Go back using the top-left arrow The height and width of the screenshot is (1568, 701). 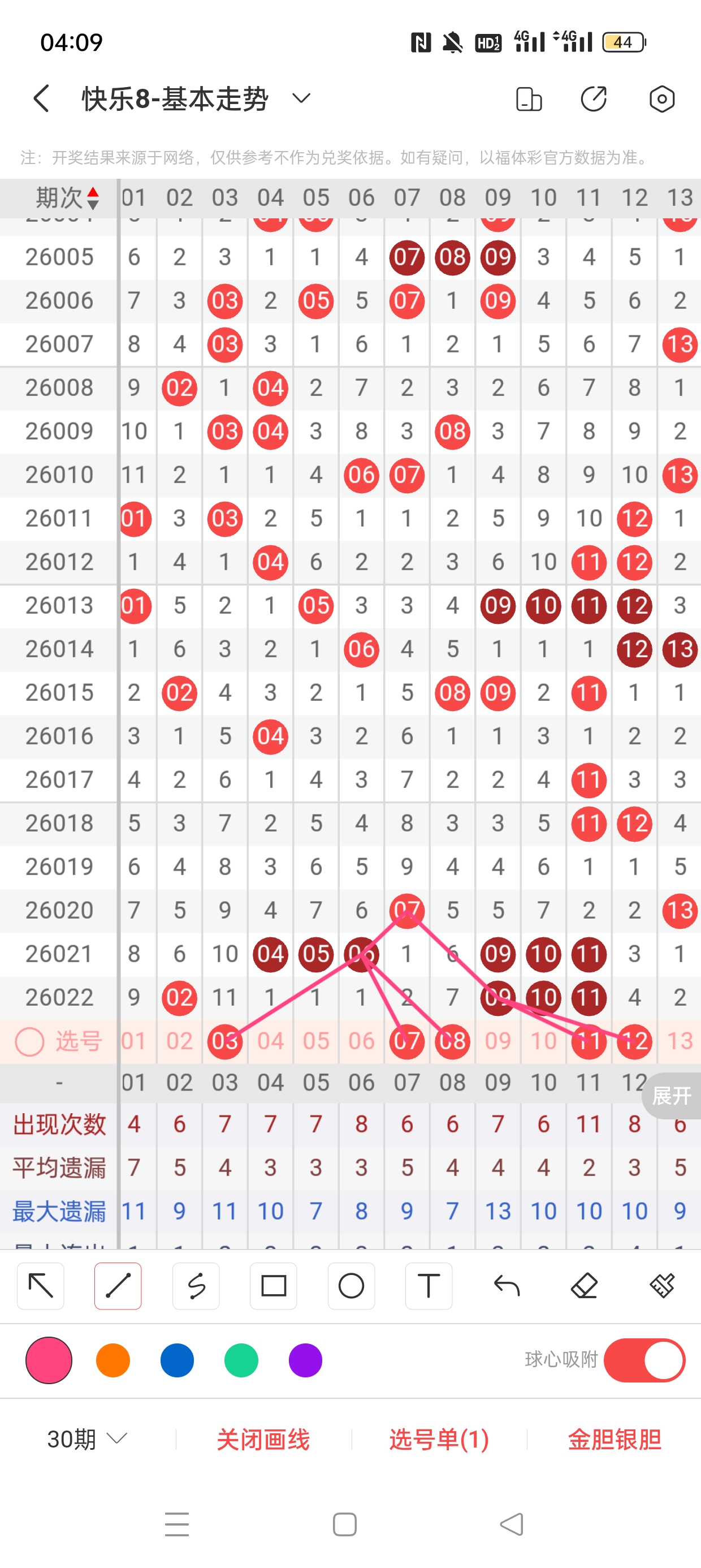click(x=41, y=98)
